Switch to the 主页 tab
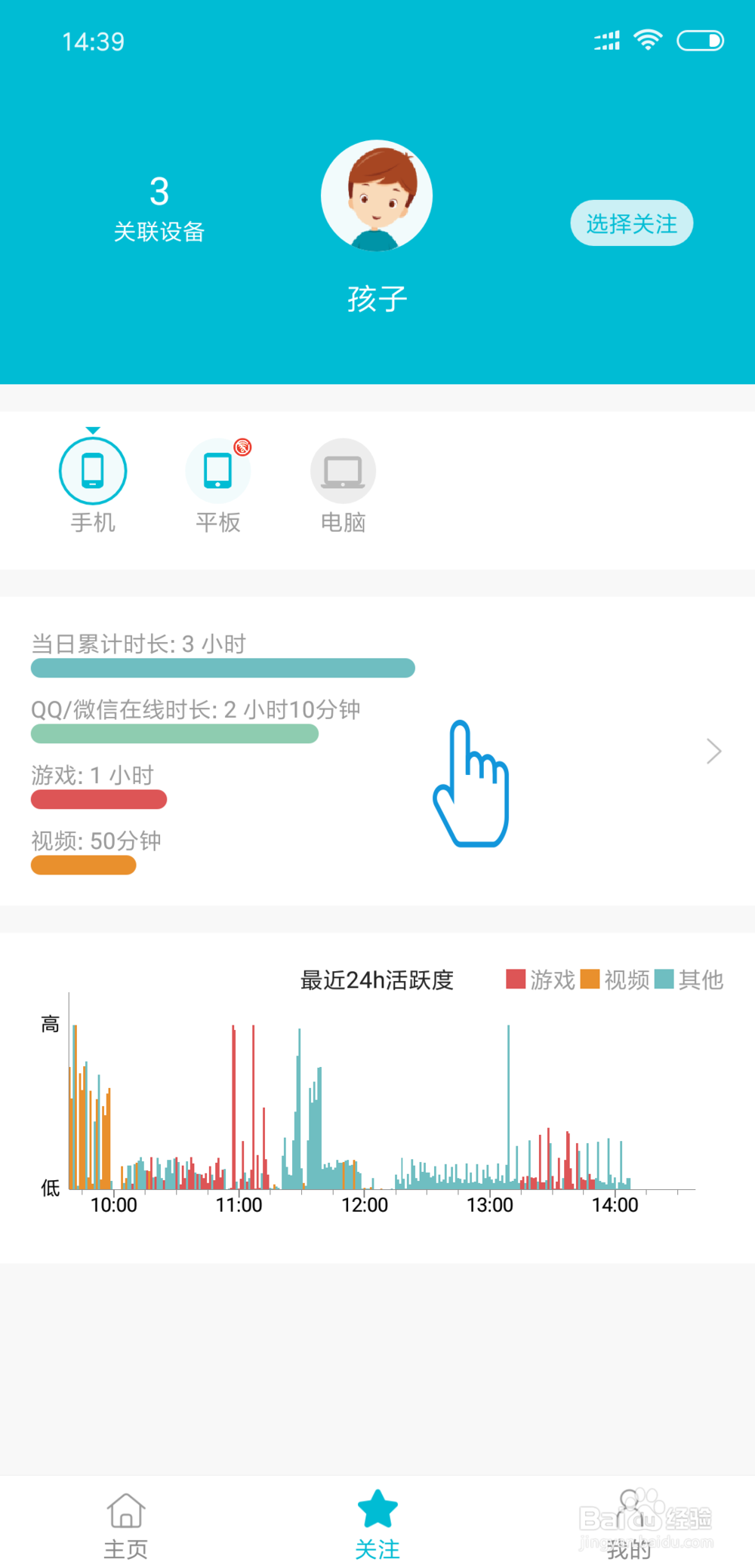Screen dimensions: 755x1568 point(125,1524)
